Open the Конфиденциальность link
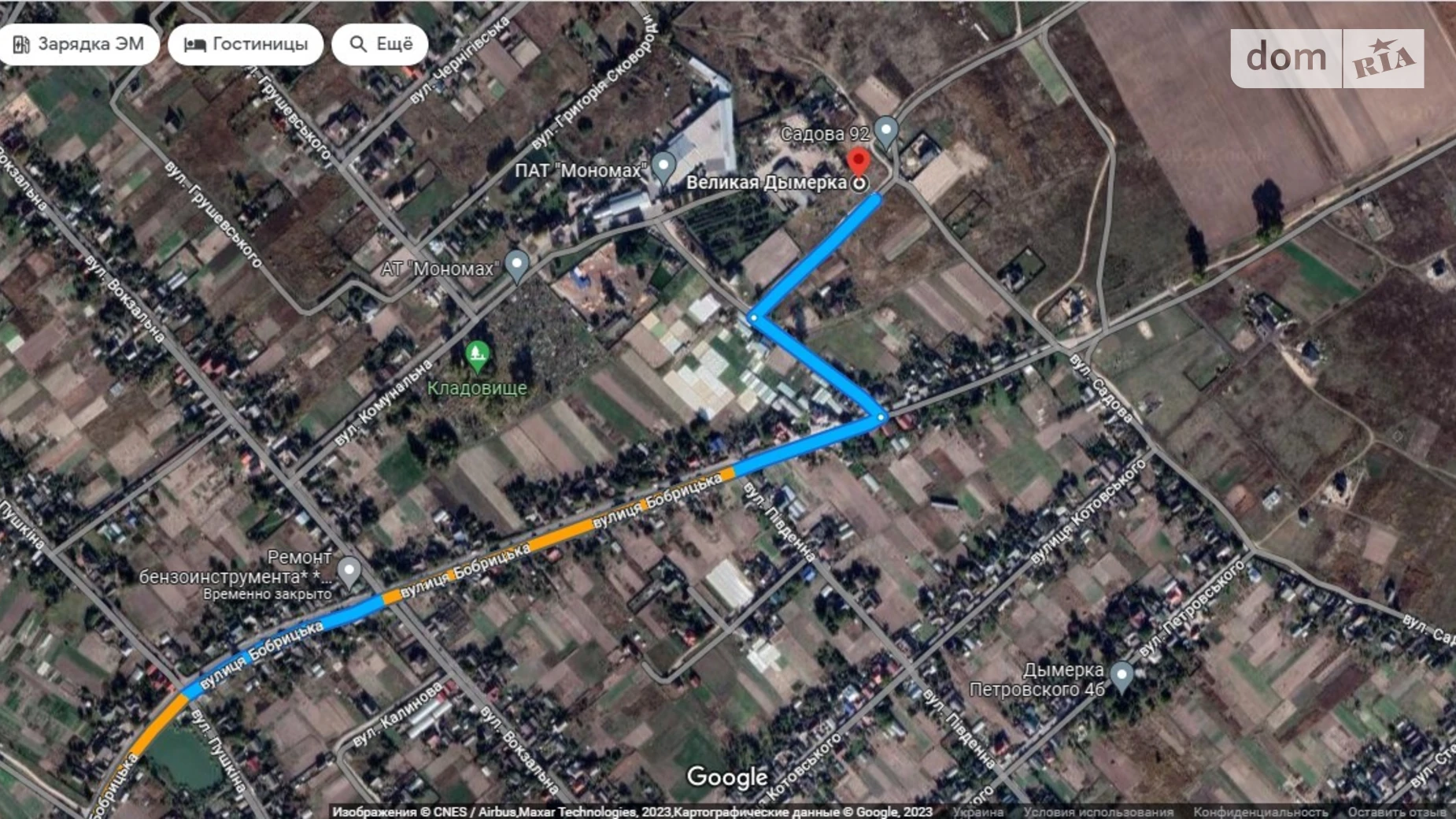This screenshot has height=819, width=1456. coord(1260,811)
